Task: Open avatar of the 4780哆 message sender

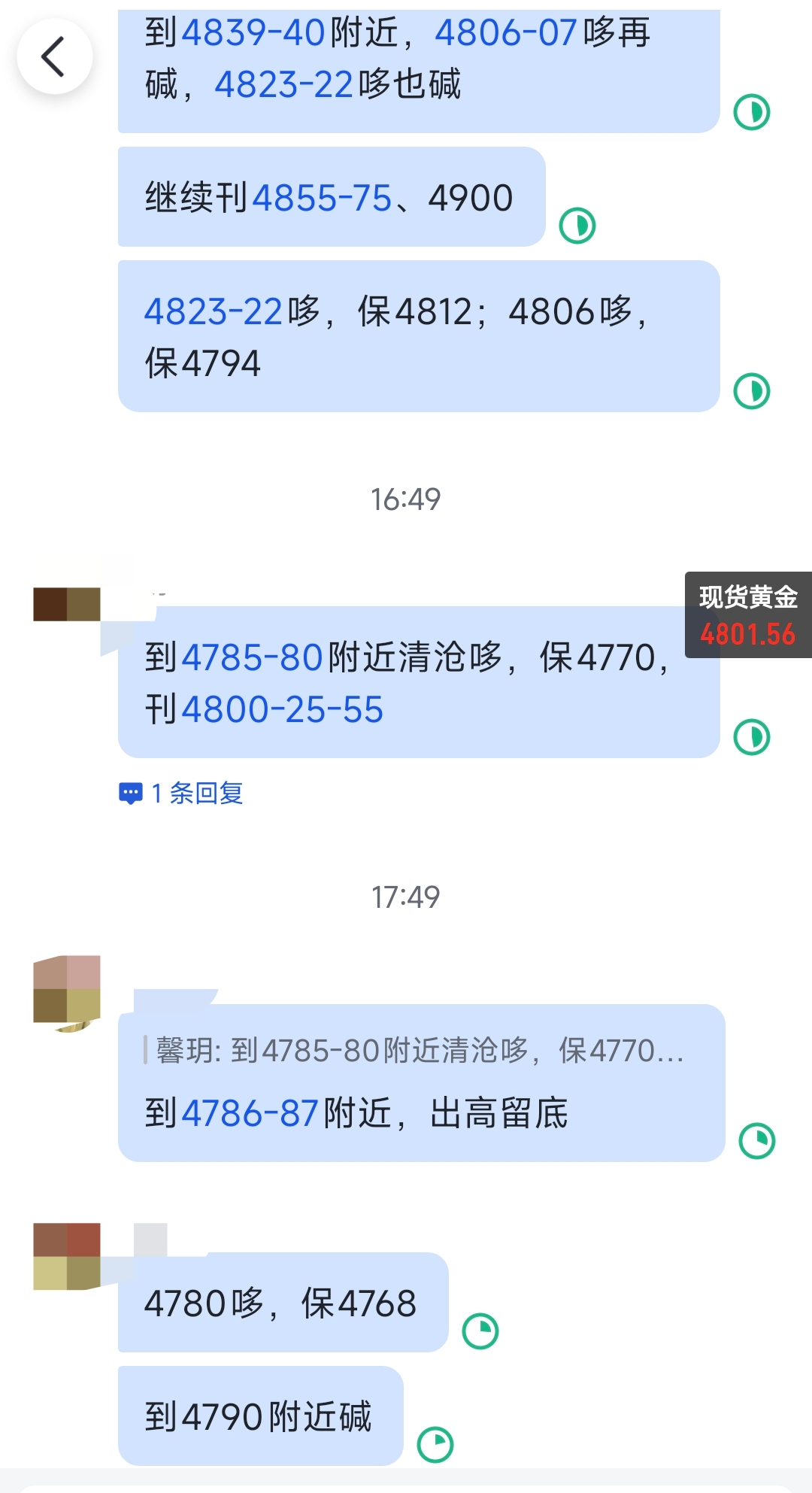Action: coord(67,1256)
